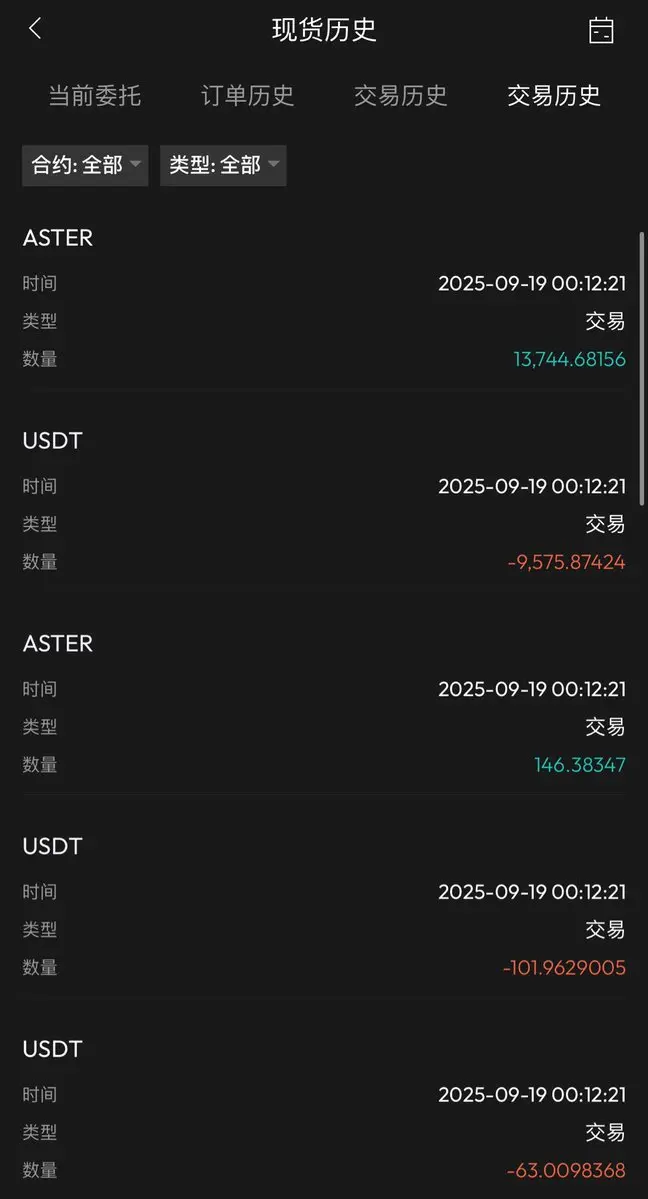Go back from the 现货历史 page
Image resolution: width=648 pixels, height=1199 pixels.
coord(35,29)
